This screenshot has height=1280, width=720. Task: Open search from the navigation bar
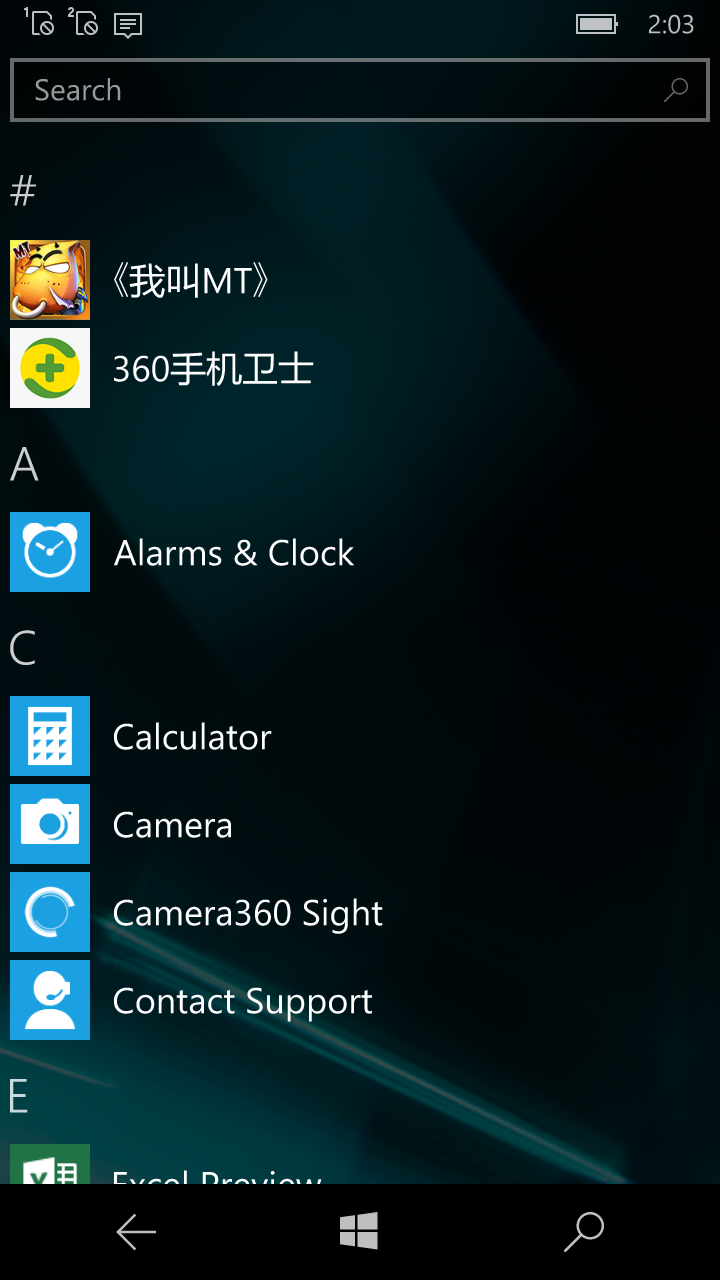(584, 1232)
